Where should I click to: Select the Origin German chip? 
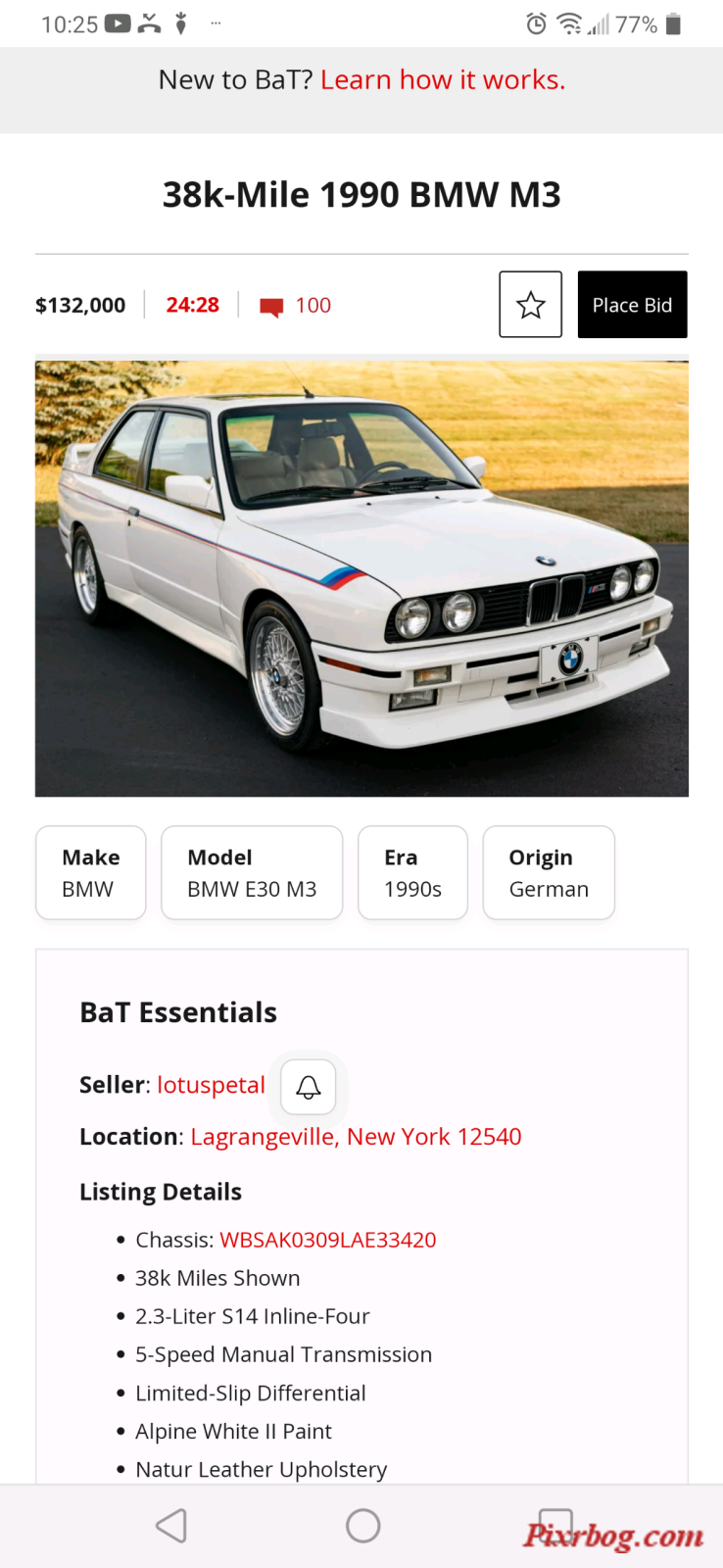coord(549,872)
